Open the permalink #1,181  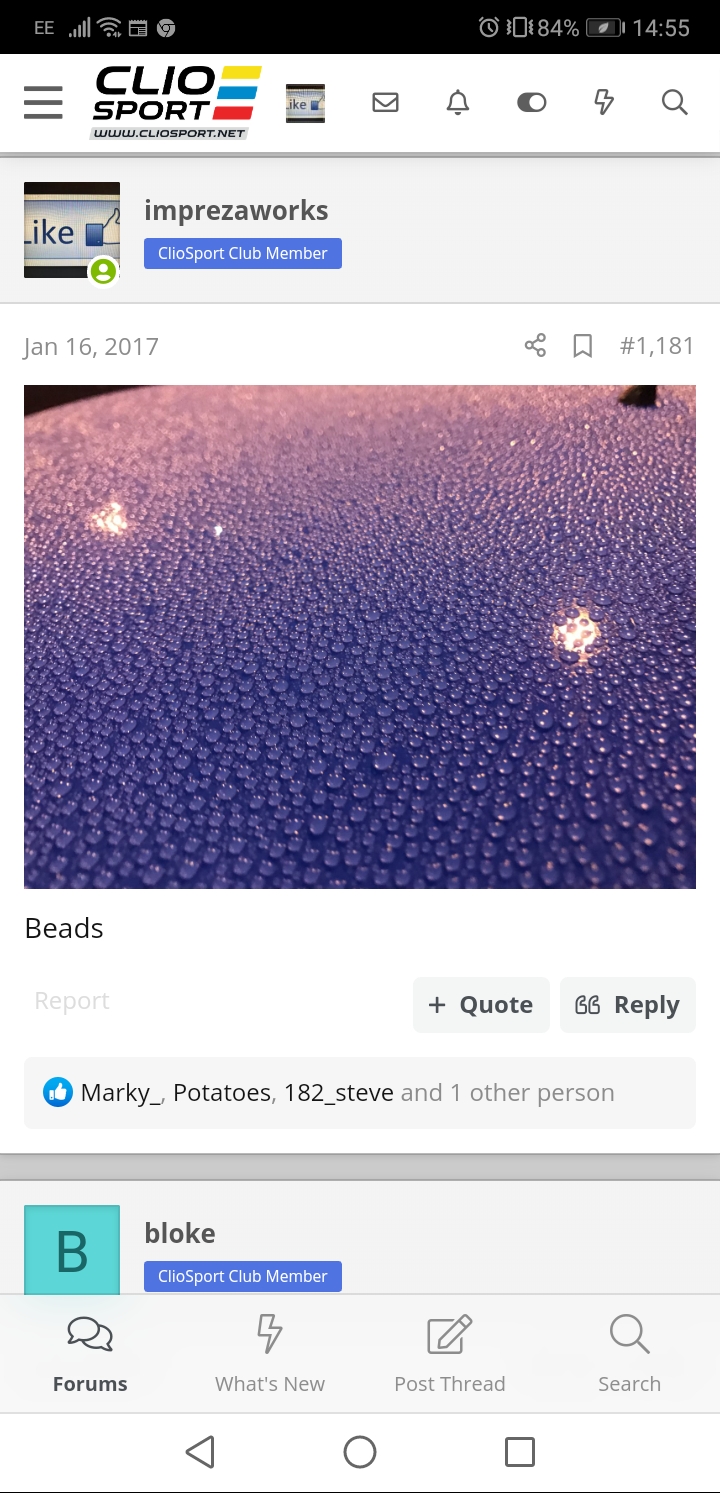click(x=656, y=346)
